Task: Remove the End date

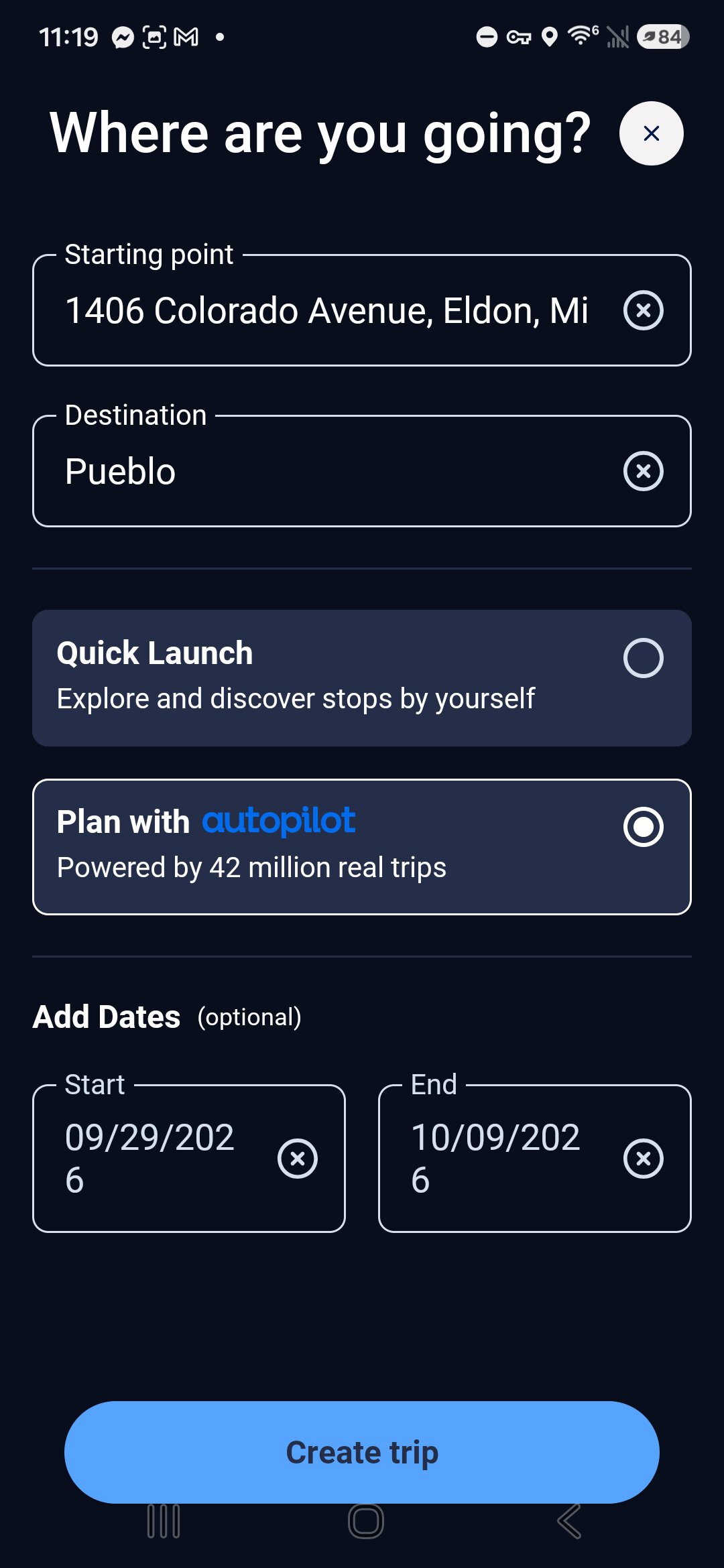Action: coord(643,1159)
